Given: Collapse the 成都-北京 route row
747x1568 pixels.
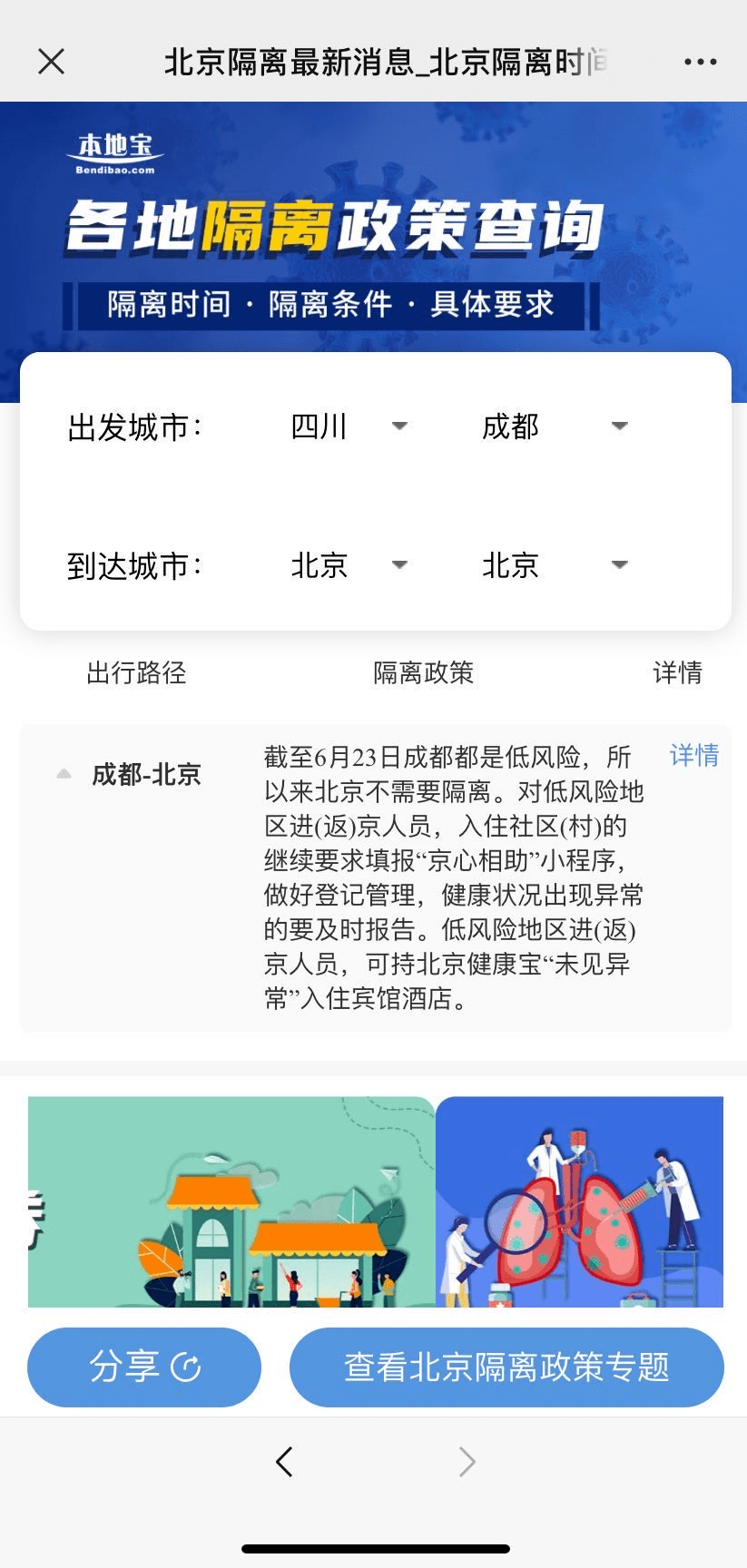Looking at the screenshot, I should (64, 774).
